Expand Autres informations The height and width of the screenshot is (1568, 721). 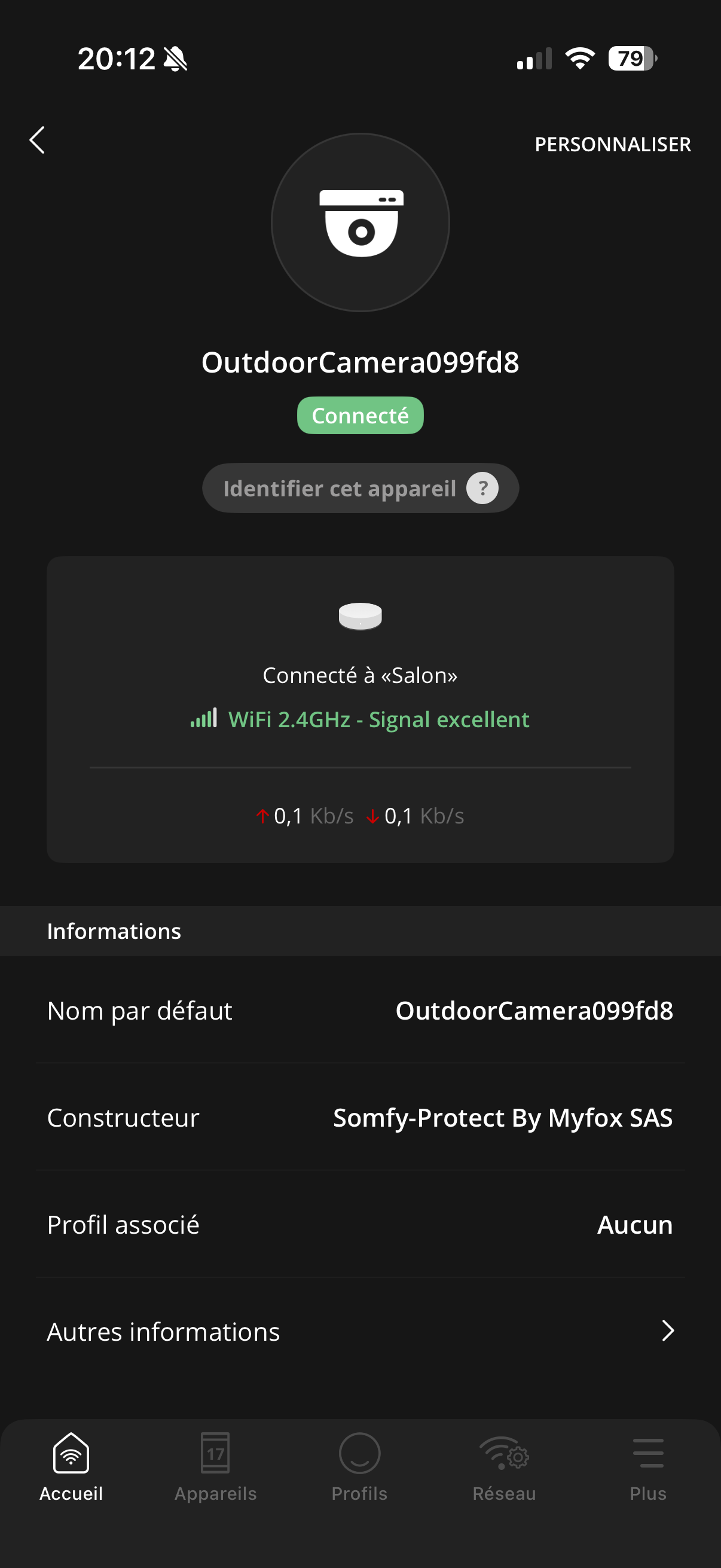[x=359, y=1331]
